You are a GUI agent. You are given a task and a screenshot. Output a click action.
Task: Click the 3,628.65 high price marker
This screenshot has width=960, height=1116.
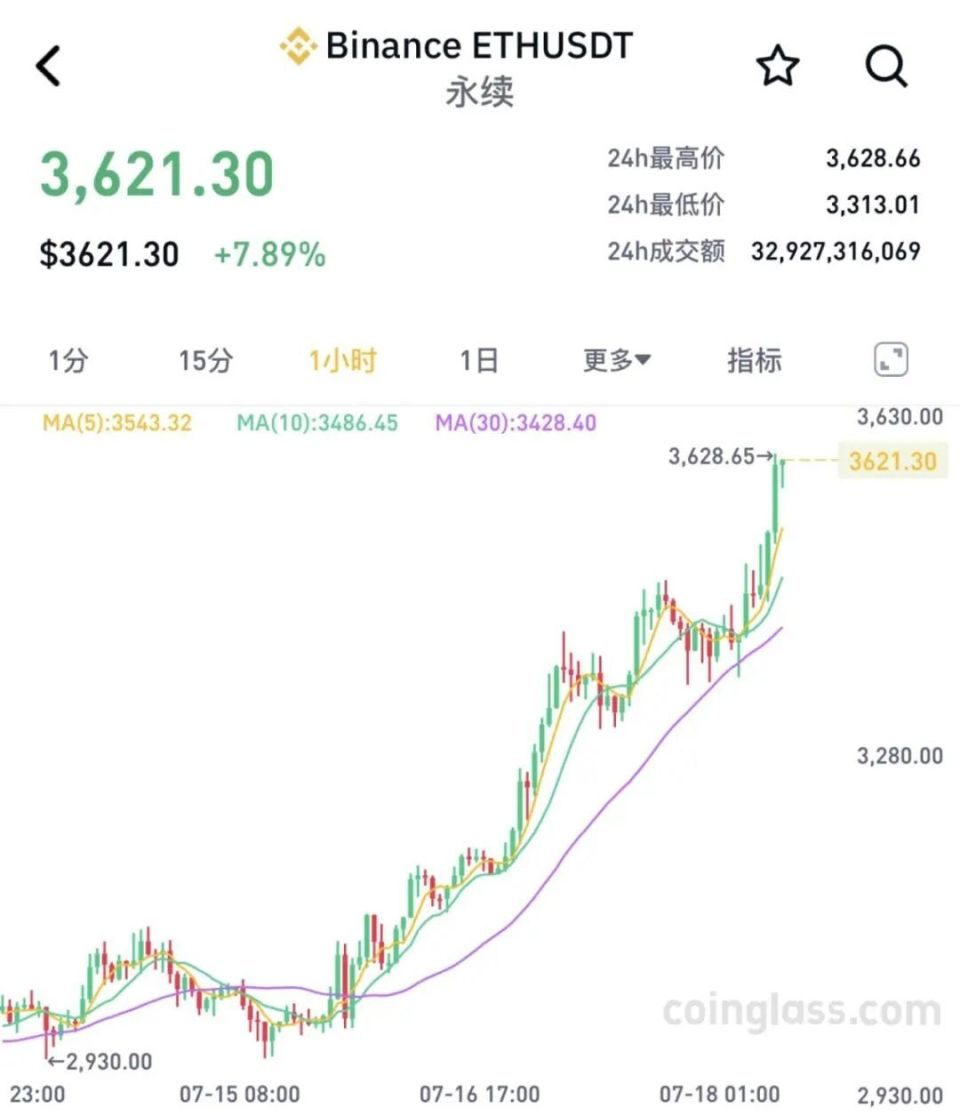click(711, 458)
